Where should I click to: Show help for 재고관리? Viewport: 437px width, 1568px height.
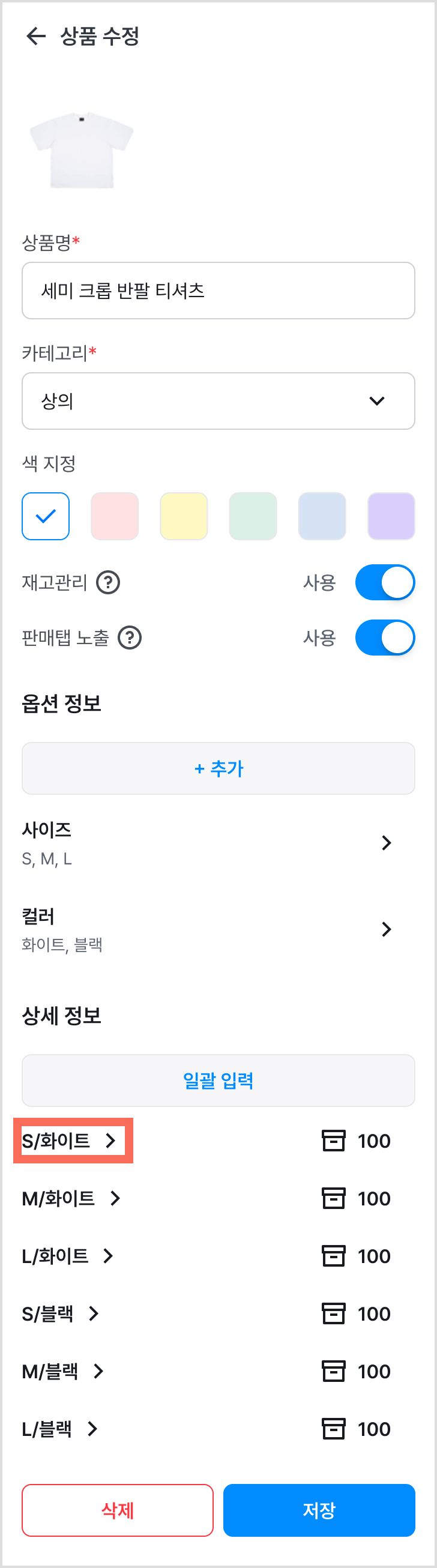108,582
